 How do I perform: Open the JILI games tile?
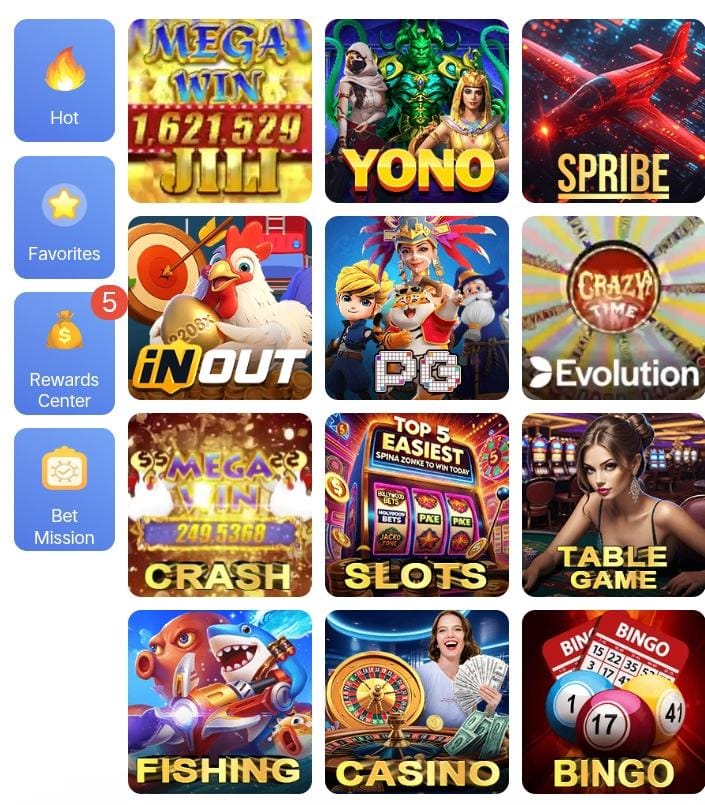220,111
